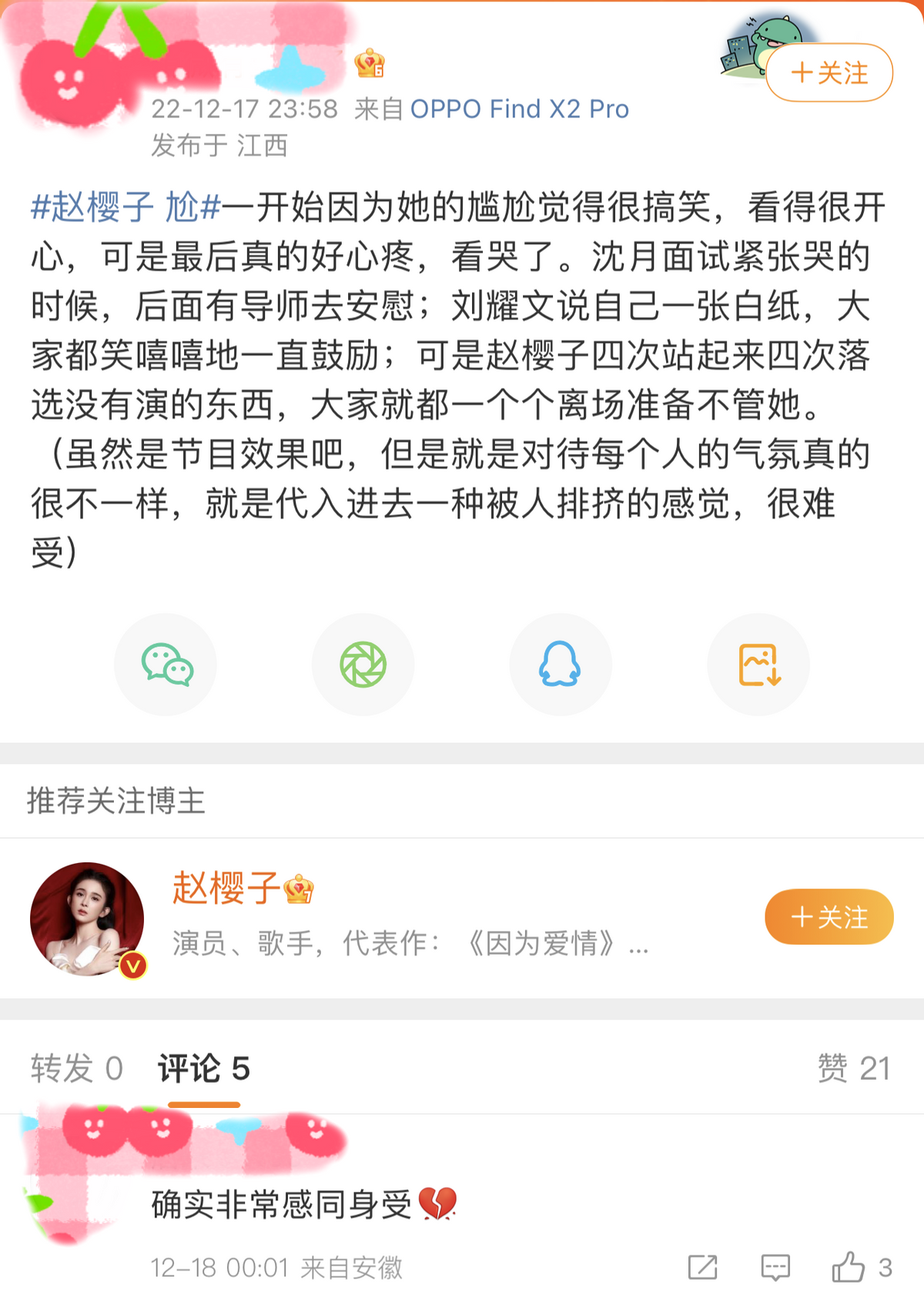Viewport: 924px width, 1302px height.
Task: Reply to the comment 确实非常感同身受
Action: [x=775, y=1267]
